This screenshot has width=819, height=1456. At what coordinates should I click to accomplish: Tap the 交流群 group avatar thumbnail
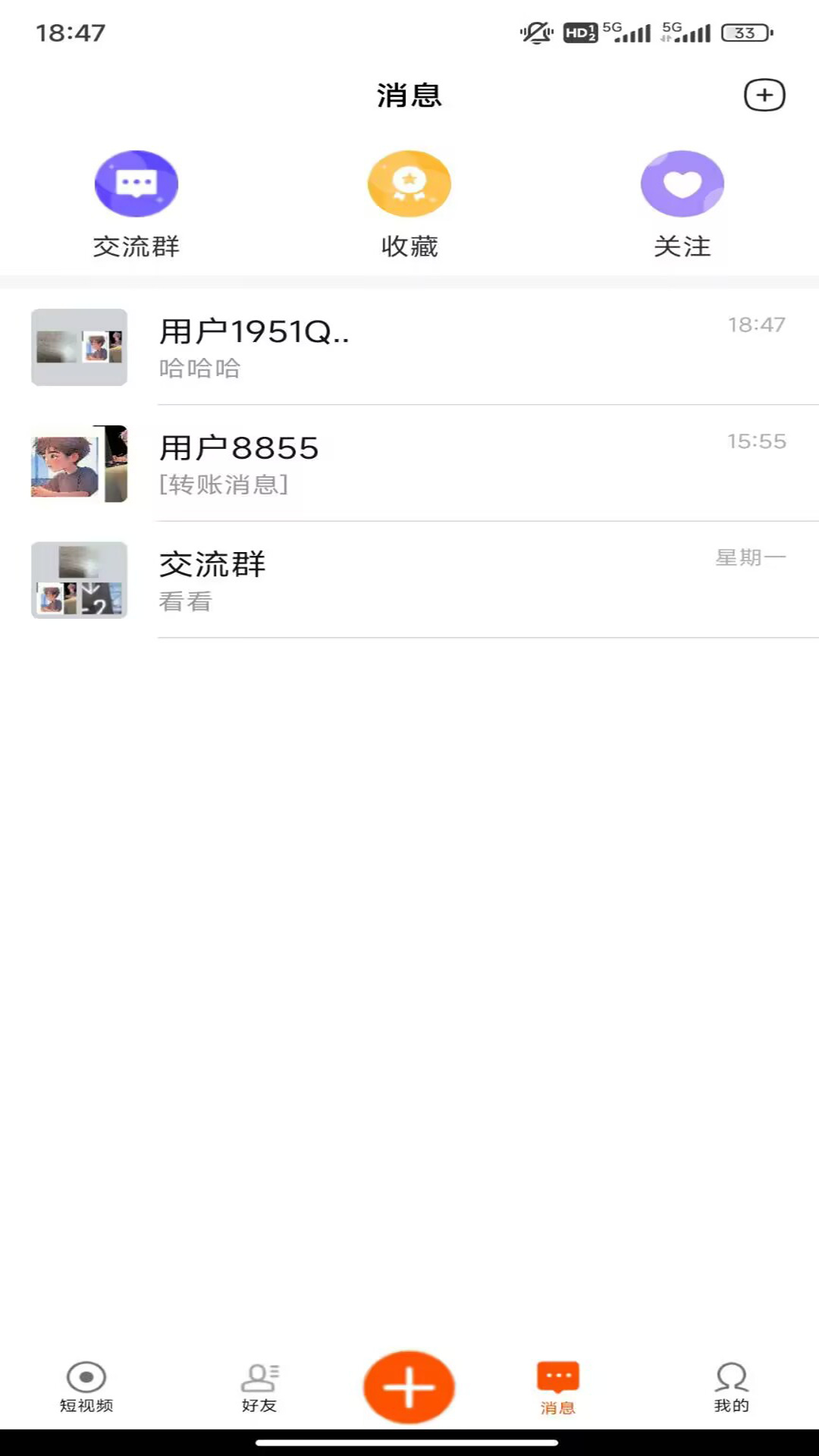79,579
